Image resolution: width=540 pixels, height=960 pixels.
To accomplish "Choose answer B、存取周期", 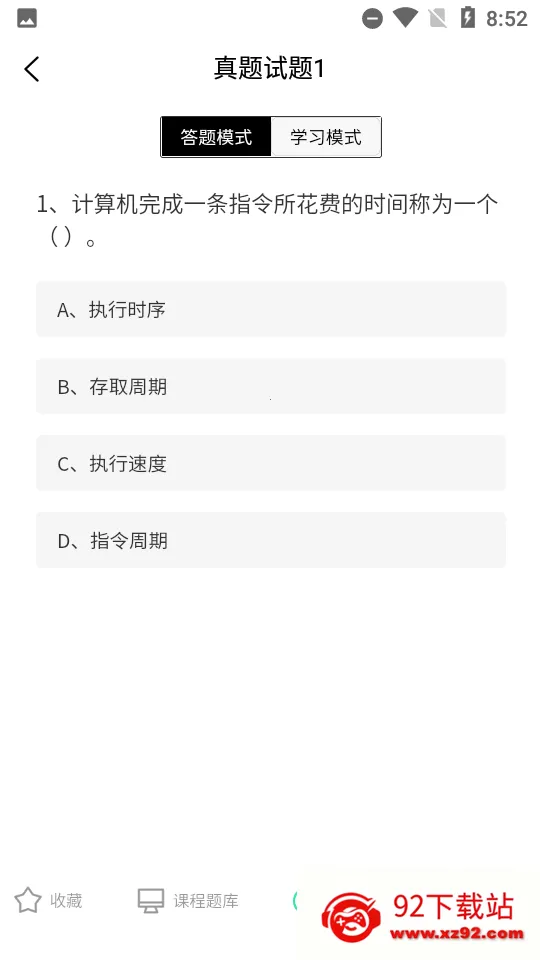I will [271, 386].
